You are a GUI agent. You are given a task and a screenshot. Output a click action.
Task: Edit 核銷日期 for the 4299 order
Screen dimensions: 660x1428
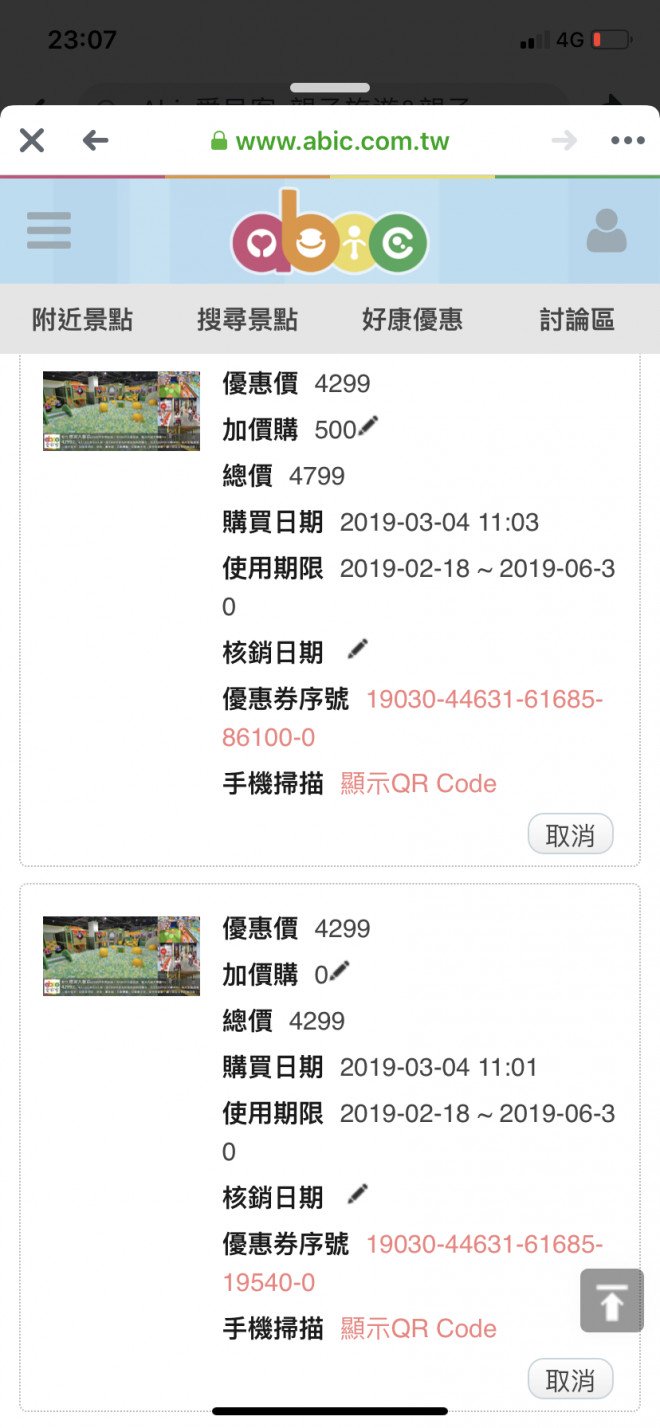pos(358,1195)
